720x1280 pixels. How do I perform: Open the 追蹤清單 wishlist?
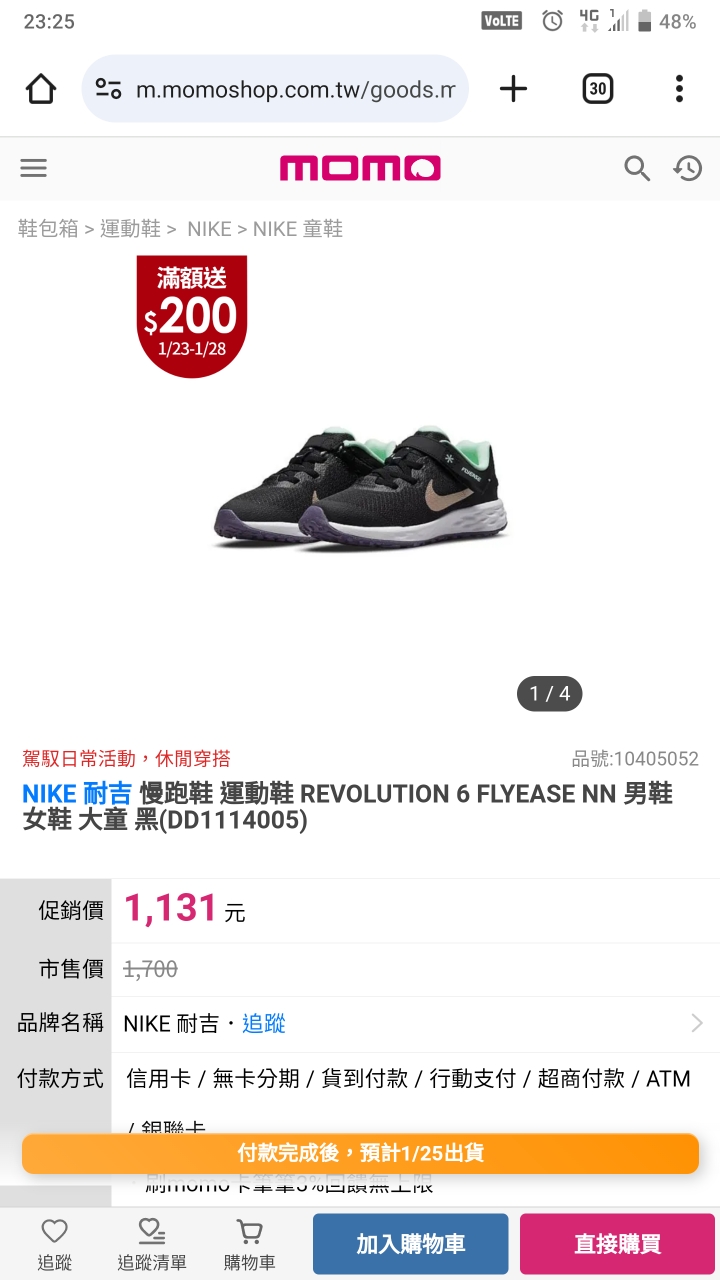[151, 1243]
